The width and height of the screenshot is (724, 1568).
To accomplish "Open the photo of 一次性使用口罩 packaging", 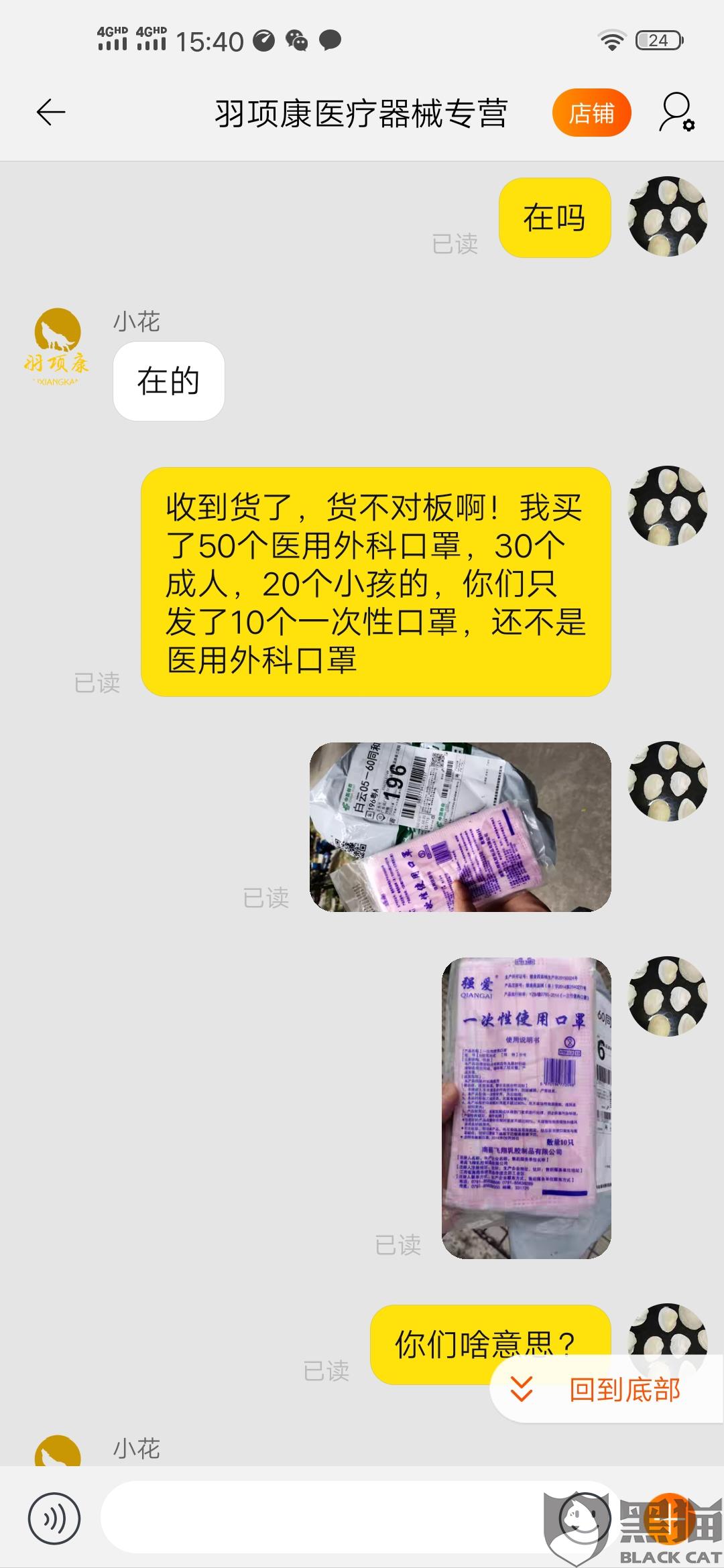I will coord(526,1108).
